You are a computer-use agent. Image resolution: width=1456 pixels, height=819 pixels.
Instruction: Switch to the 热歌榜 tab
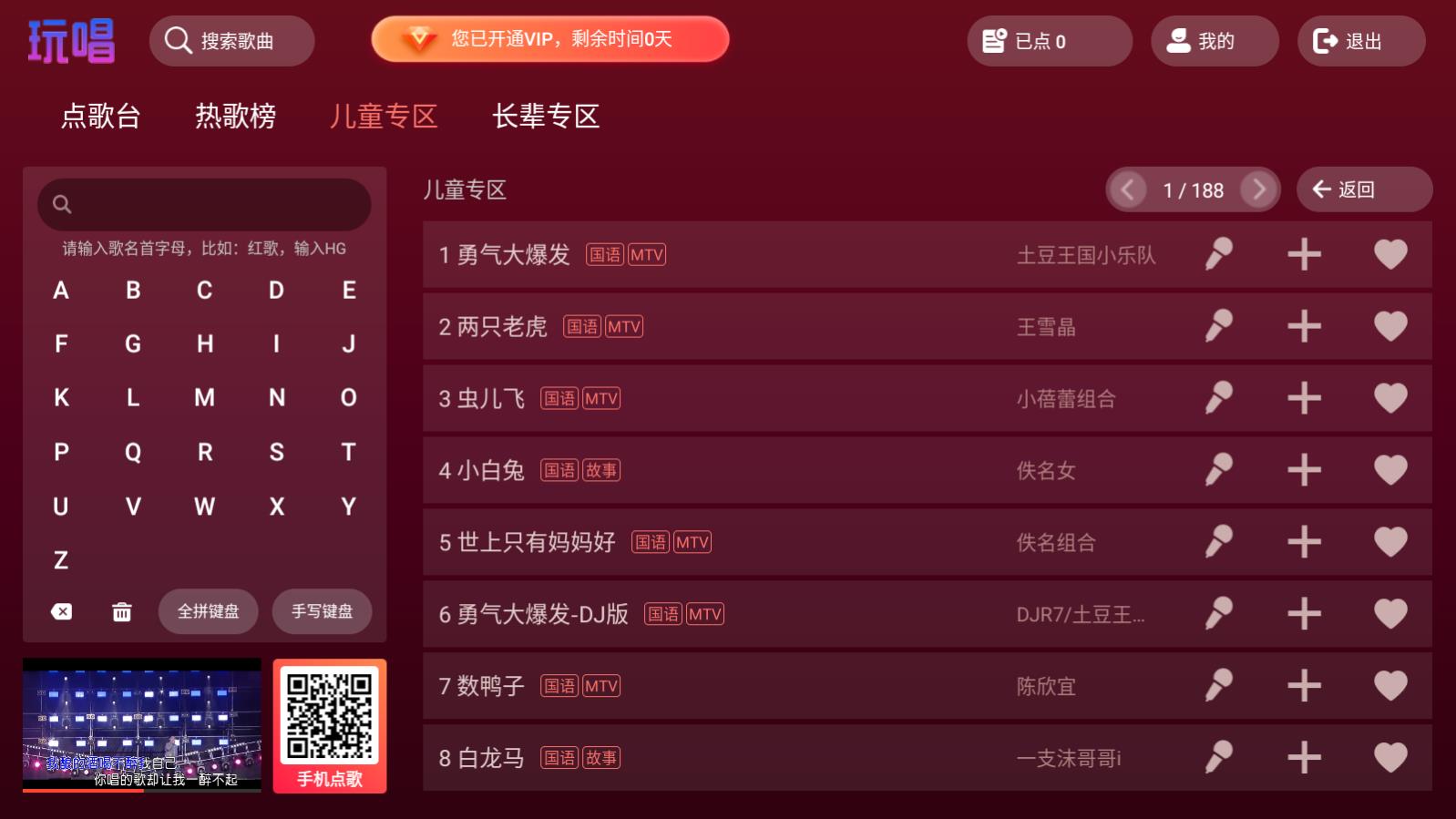(x=235, y=117)
